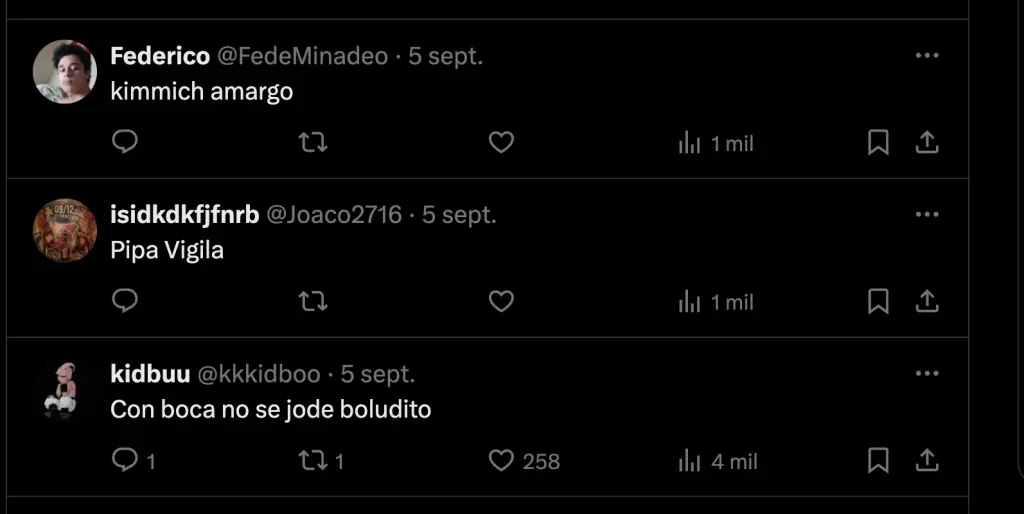Image resolution: width=1024 pixels, height=514 pixels.
Task: View the @Joaco2716 profile
Action: point(333,215)
